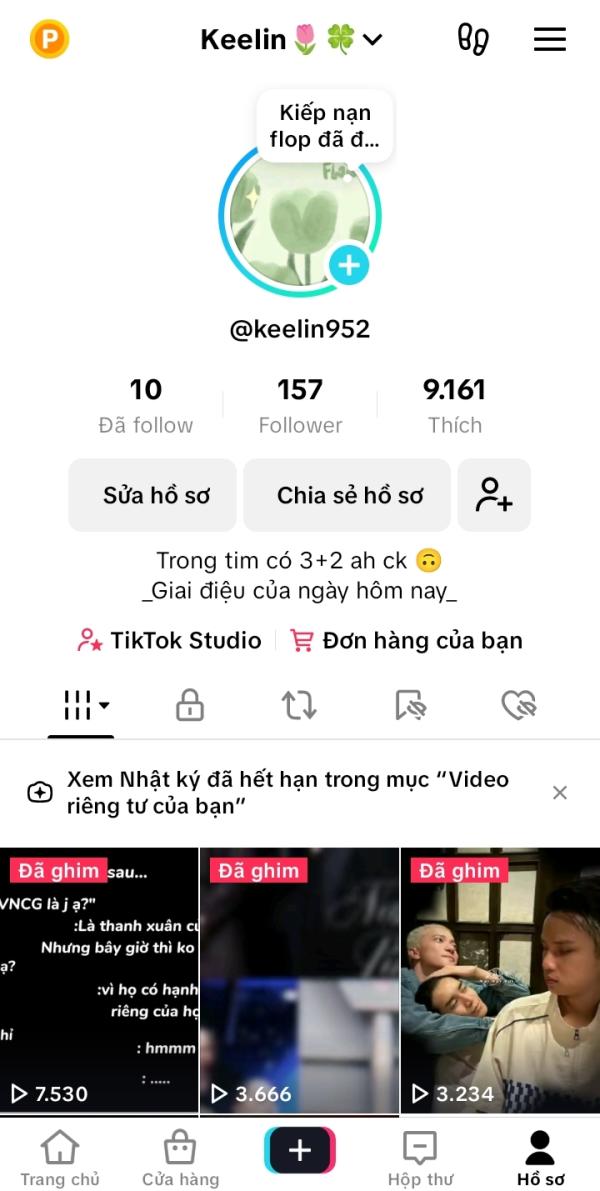
Task: Open the add friends icon button
Action: (494, 495)
